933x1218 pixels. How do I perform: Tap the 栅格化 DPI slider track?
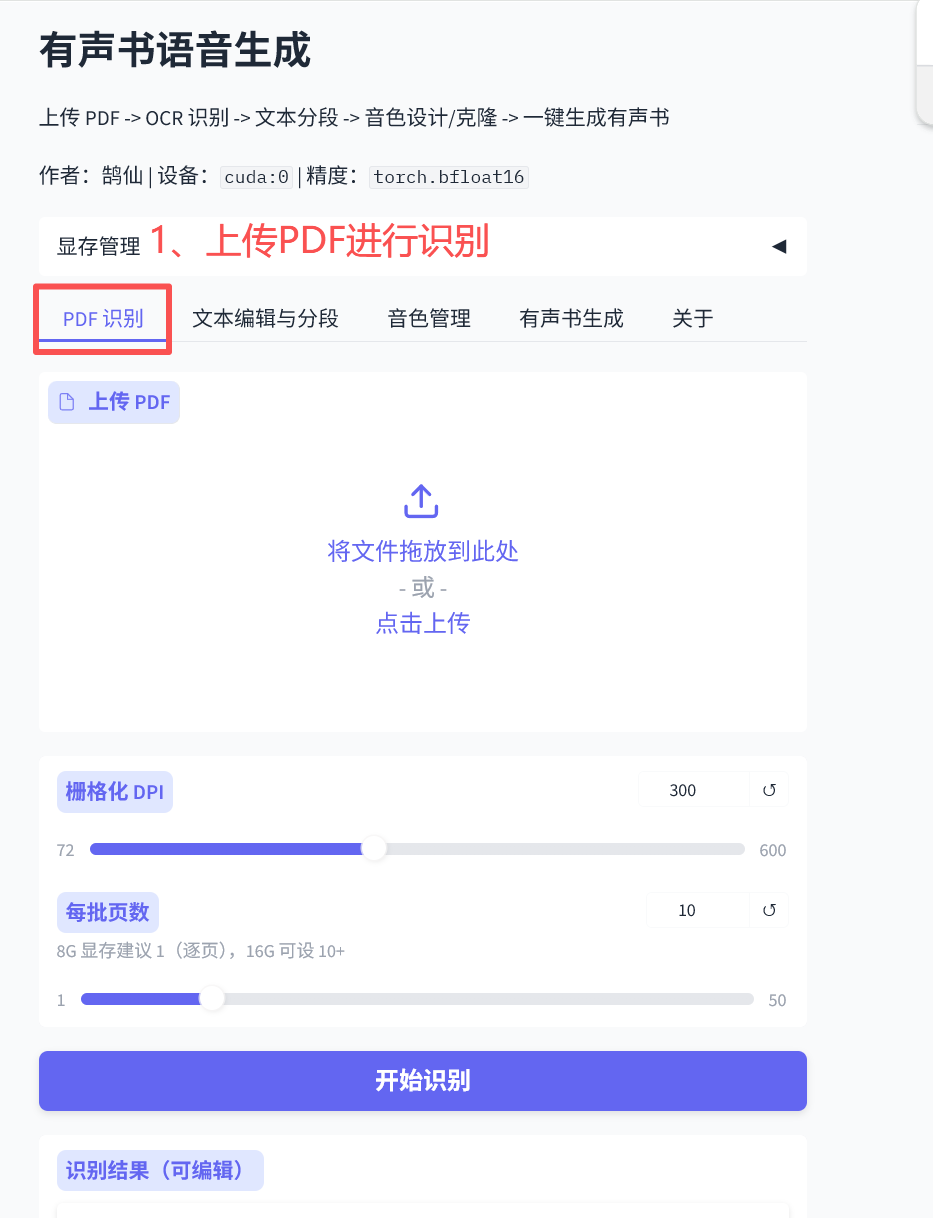click(x=417, y=849)
